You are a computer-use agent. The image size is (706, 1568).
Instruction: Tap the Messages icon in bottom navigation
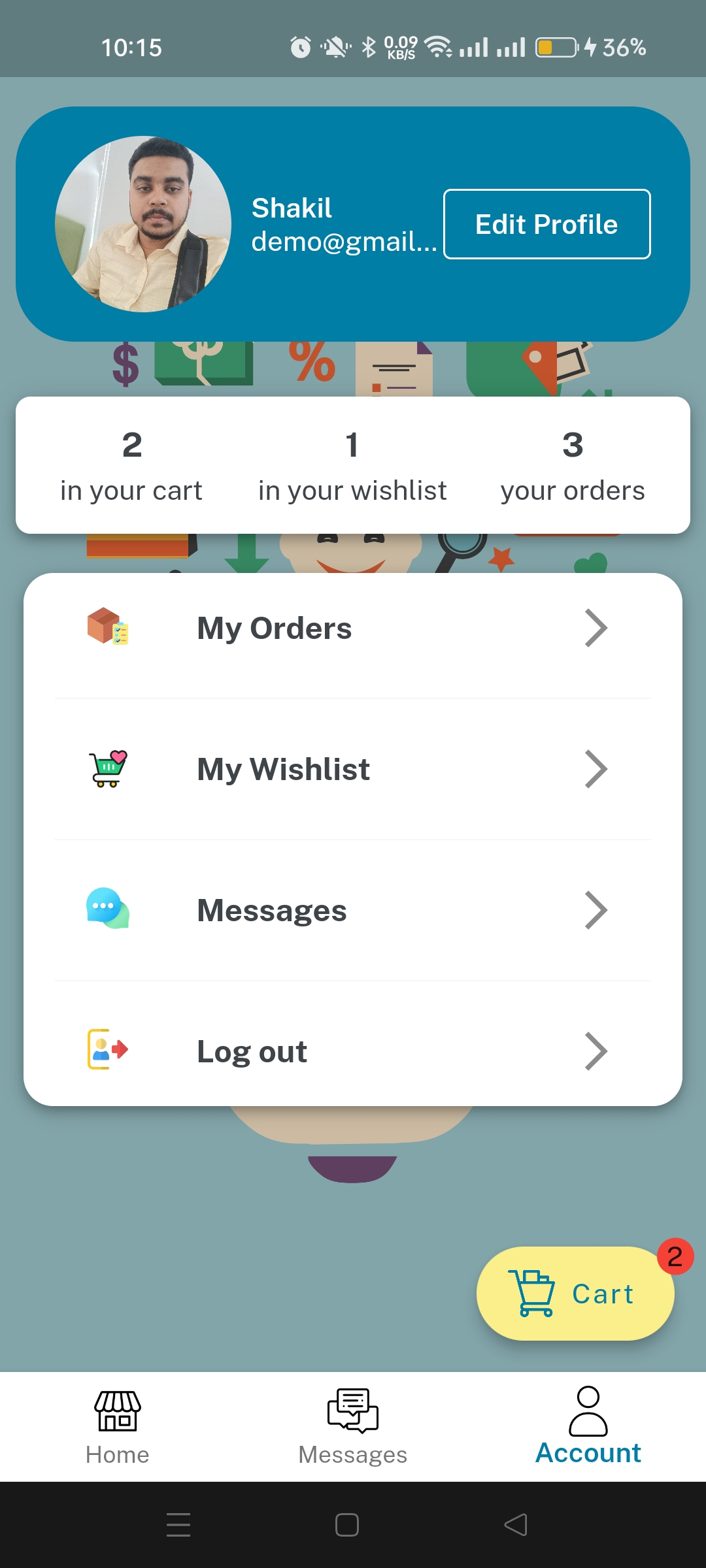352,1408
